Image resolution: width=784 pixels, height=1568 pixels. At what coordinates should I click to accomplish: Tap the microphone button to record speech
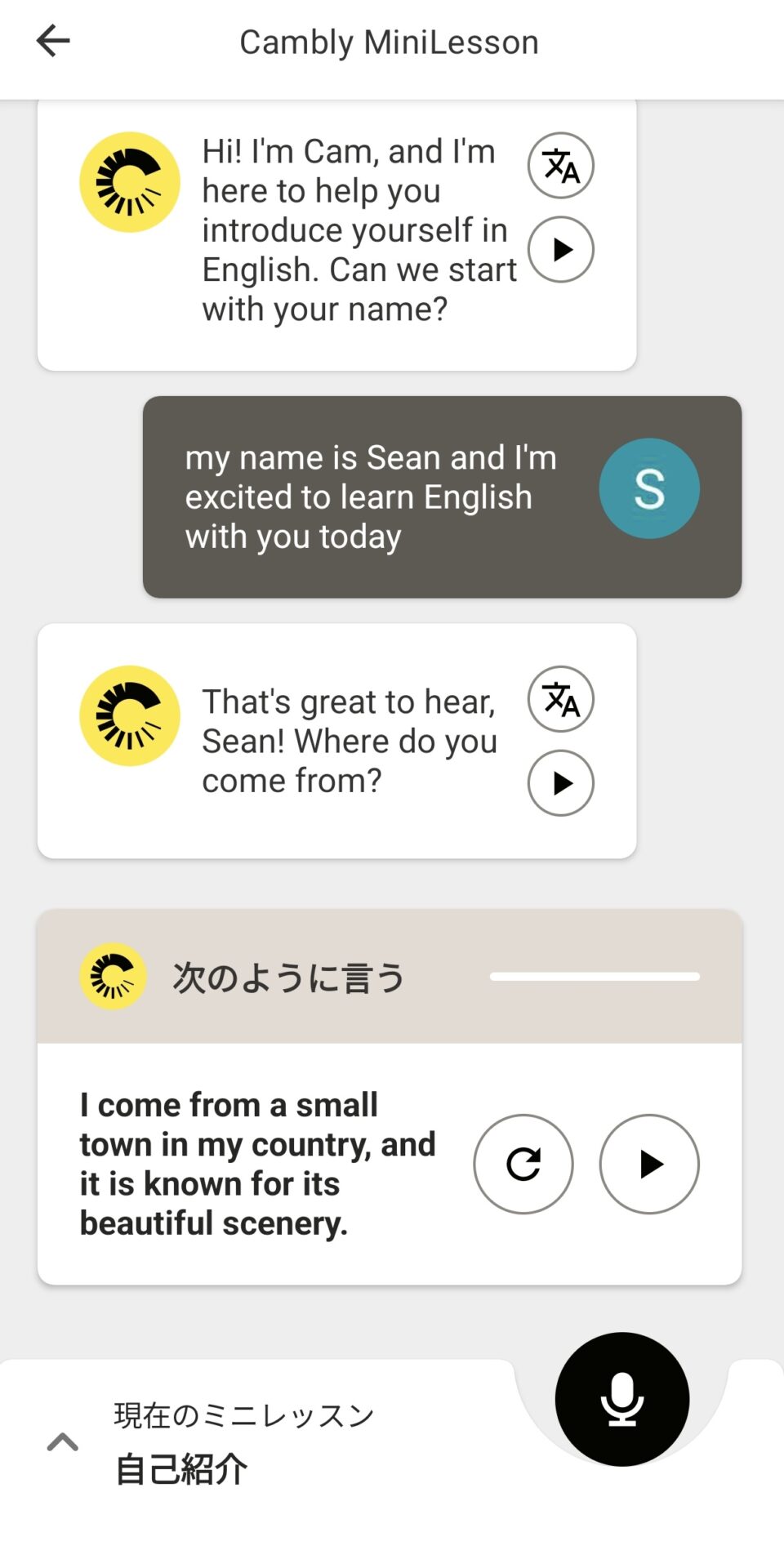(x=621, y=1400)
